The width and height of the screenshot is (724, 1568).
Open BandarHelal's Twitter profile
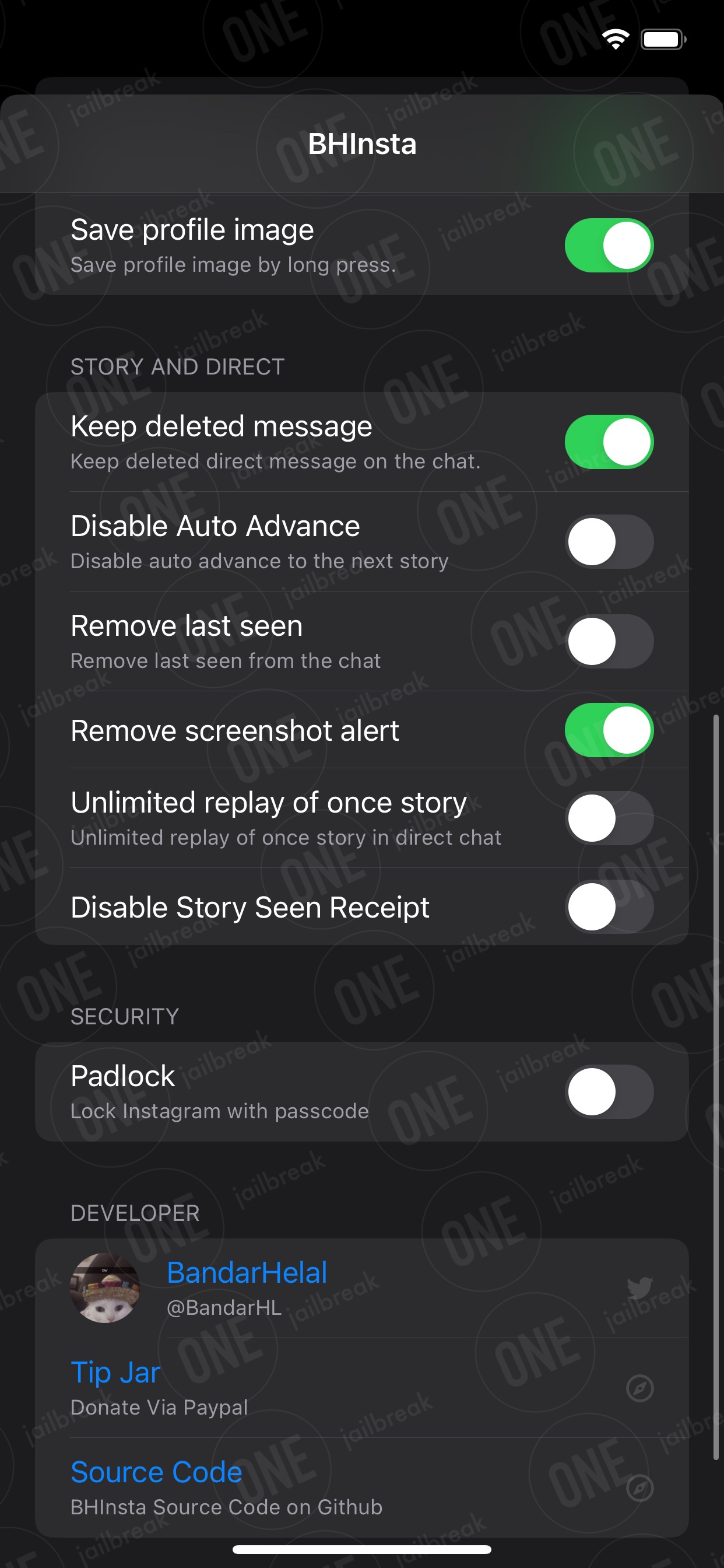[x=362, y=1288]
